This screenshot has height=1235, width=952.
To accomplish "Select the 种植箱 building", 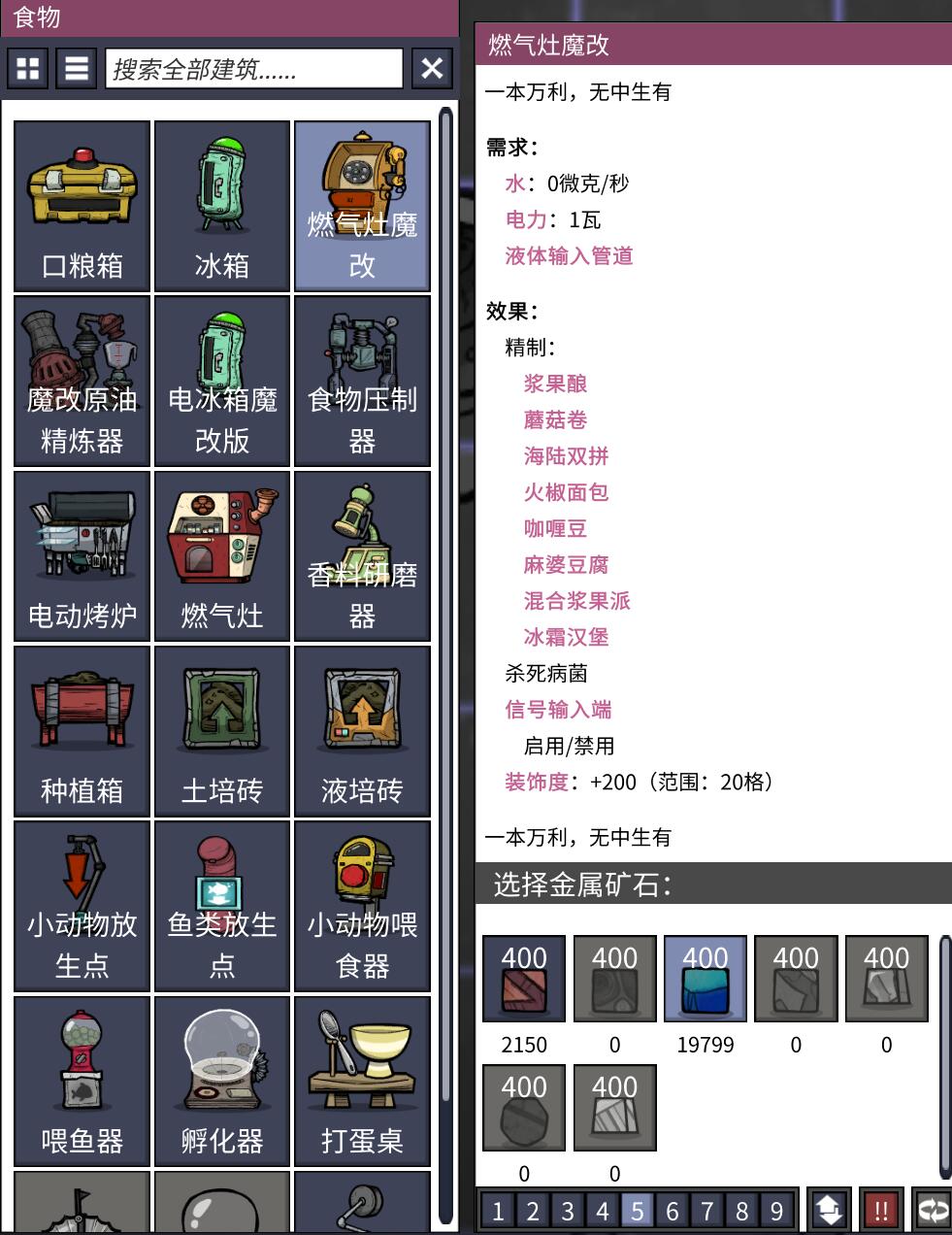I will tap(82, 731).
